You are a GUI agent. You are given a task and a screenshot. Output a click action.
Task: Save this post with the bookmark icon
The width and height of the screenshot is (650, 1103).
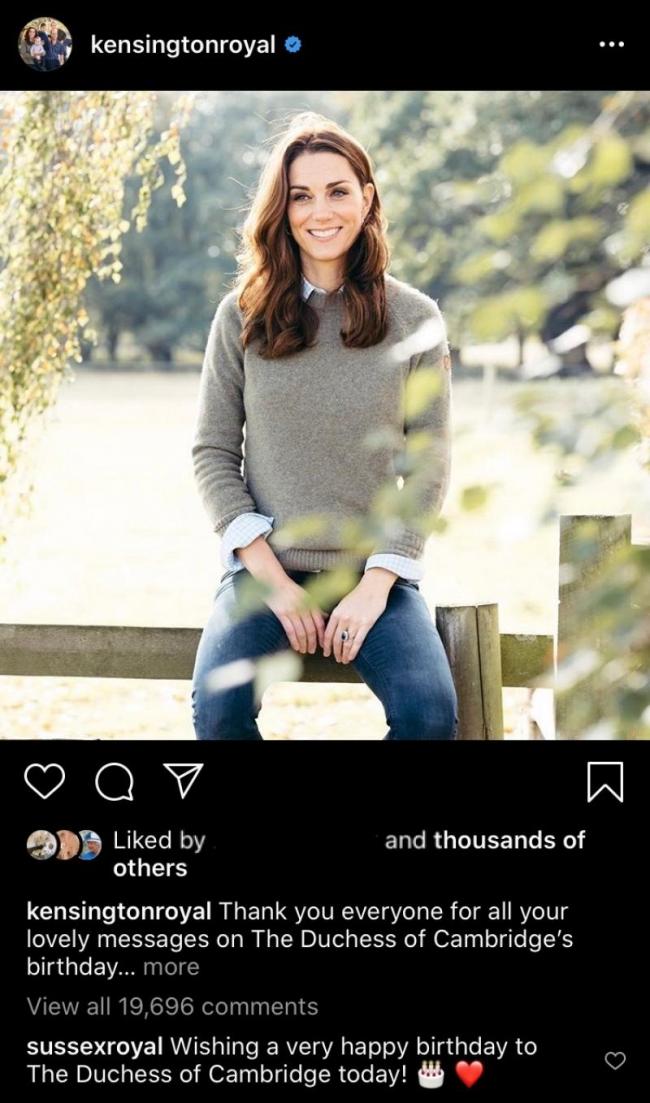click(605, 781)
